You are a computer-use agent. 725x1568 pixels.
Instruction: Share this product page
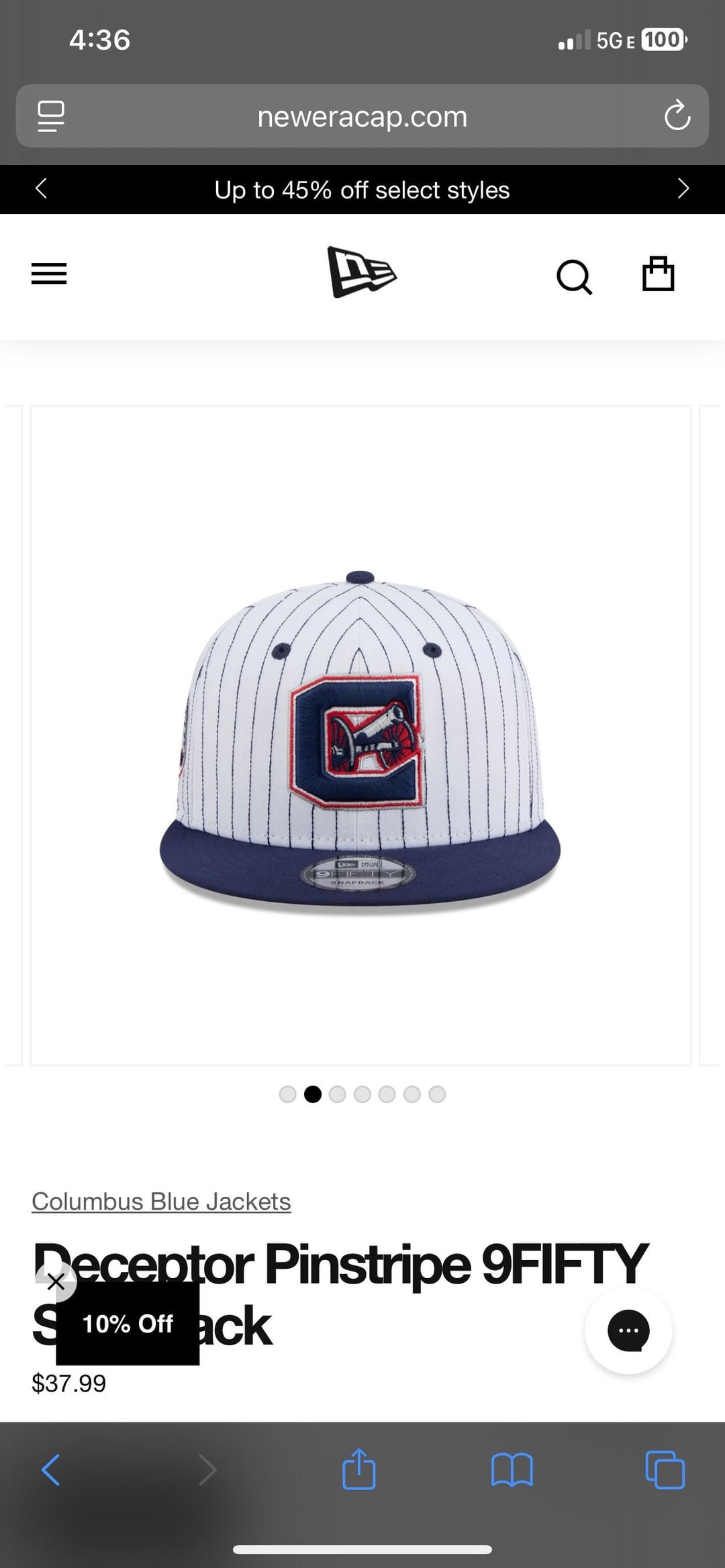pyautogui.click(x=358, y=1469)
